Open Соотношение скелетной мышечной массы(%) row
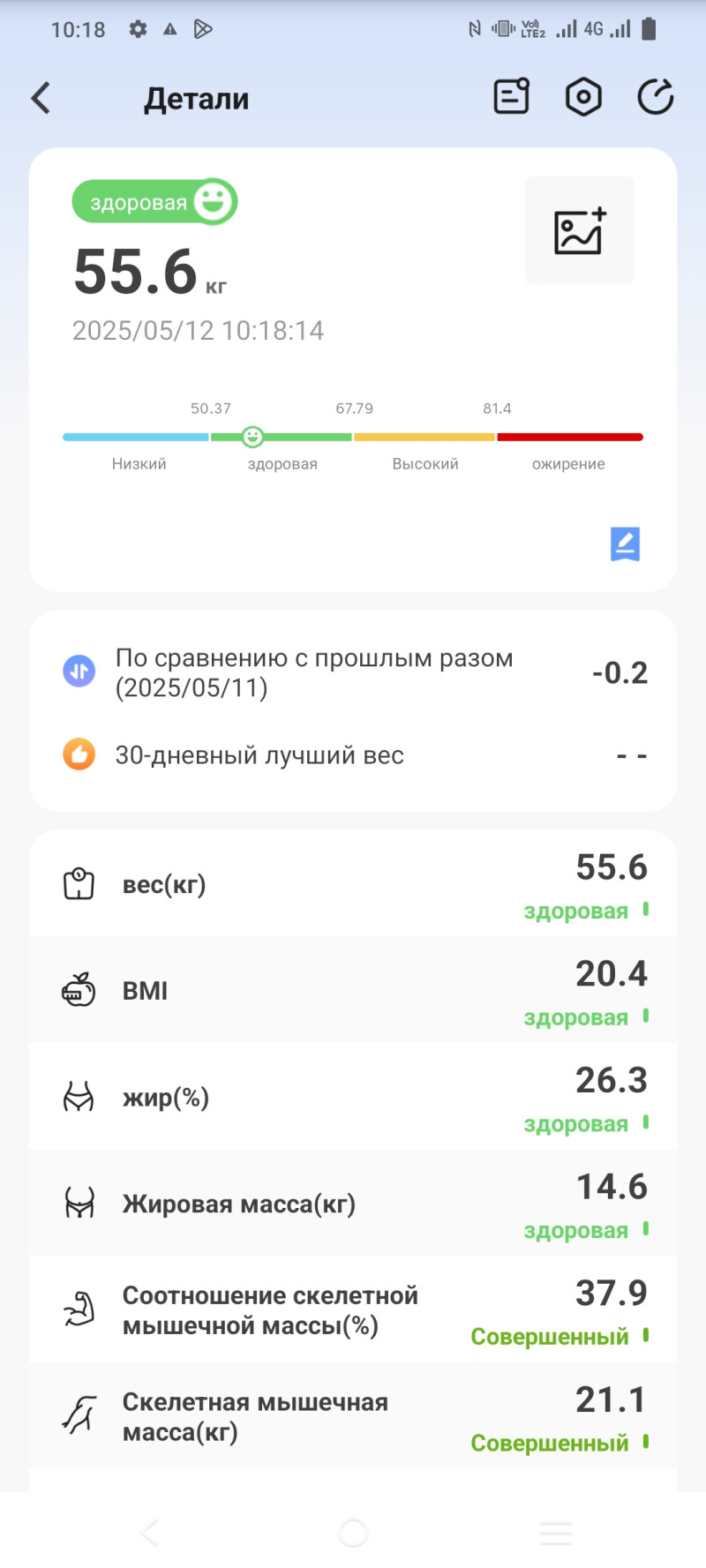706x1568 pixels. pos(353,1310)
